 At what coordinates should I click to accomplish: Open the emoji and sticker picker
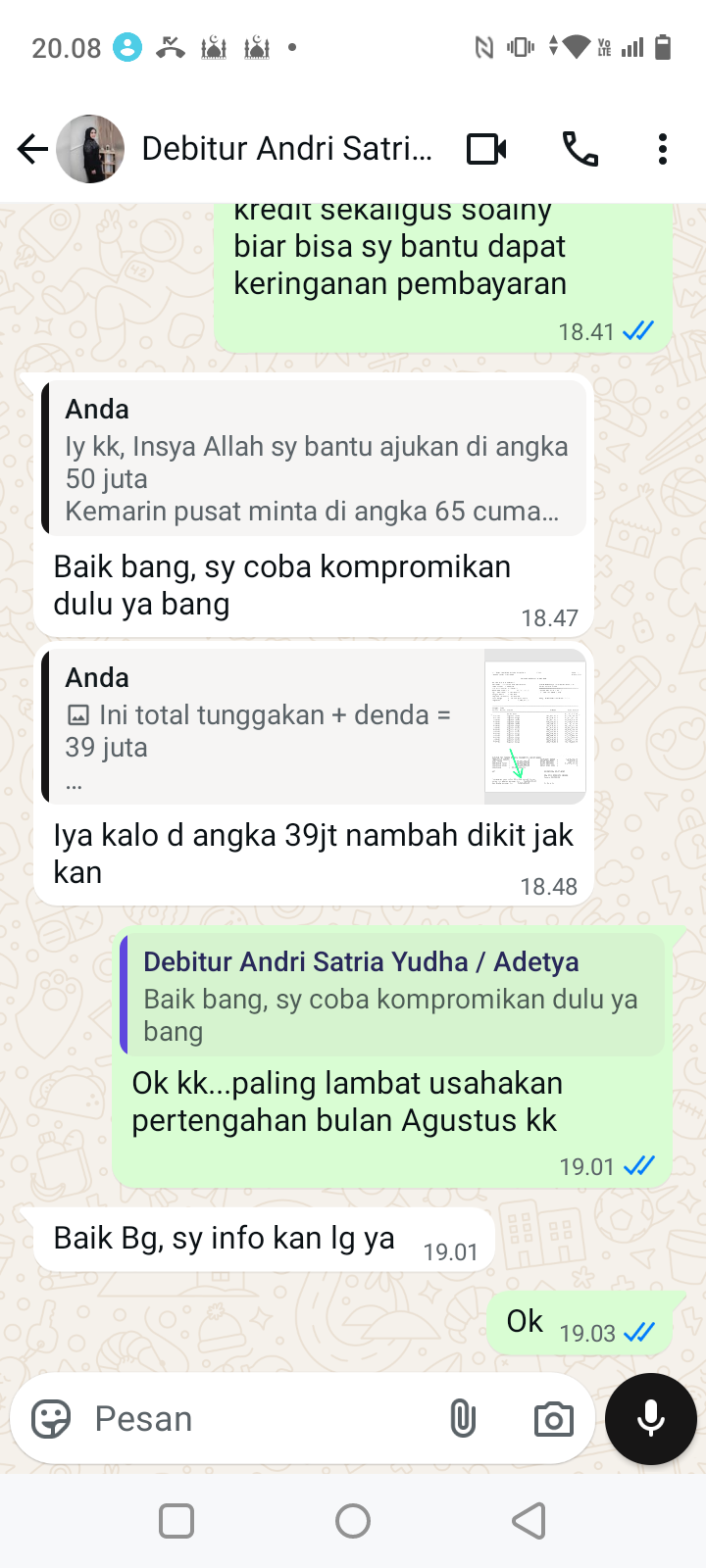(x=51, y=1418)
